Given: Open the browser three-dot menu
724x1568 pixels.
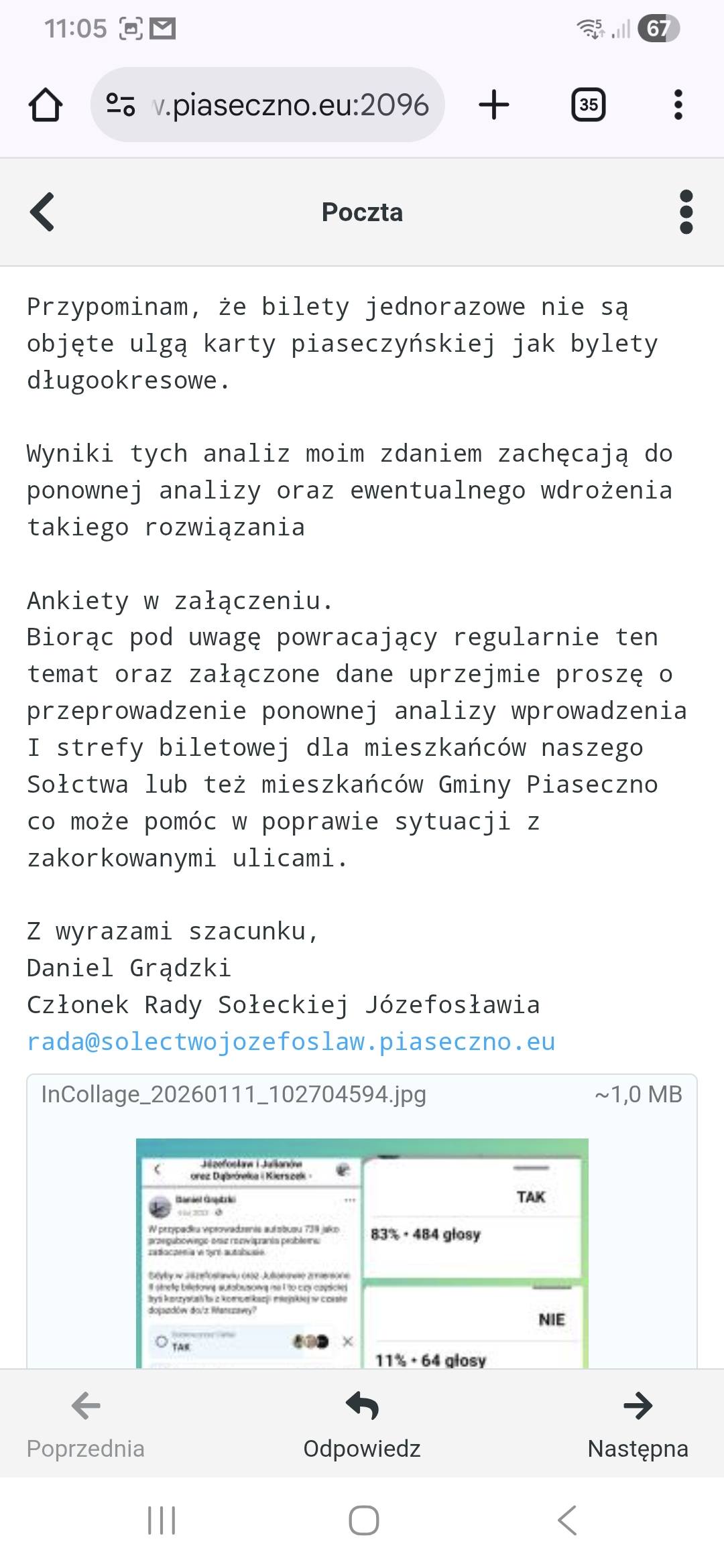Looking at the screenshot, I should pos(678,105).
